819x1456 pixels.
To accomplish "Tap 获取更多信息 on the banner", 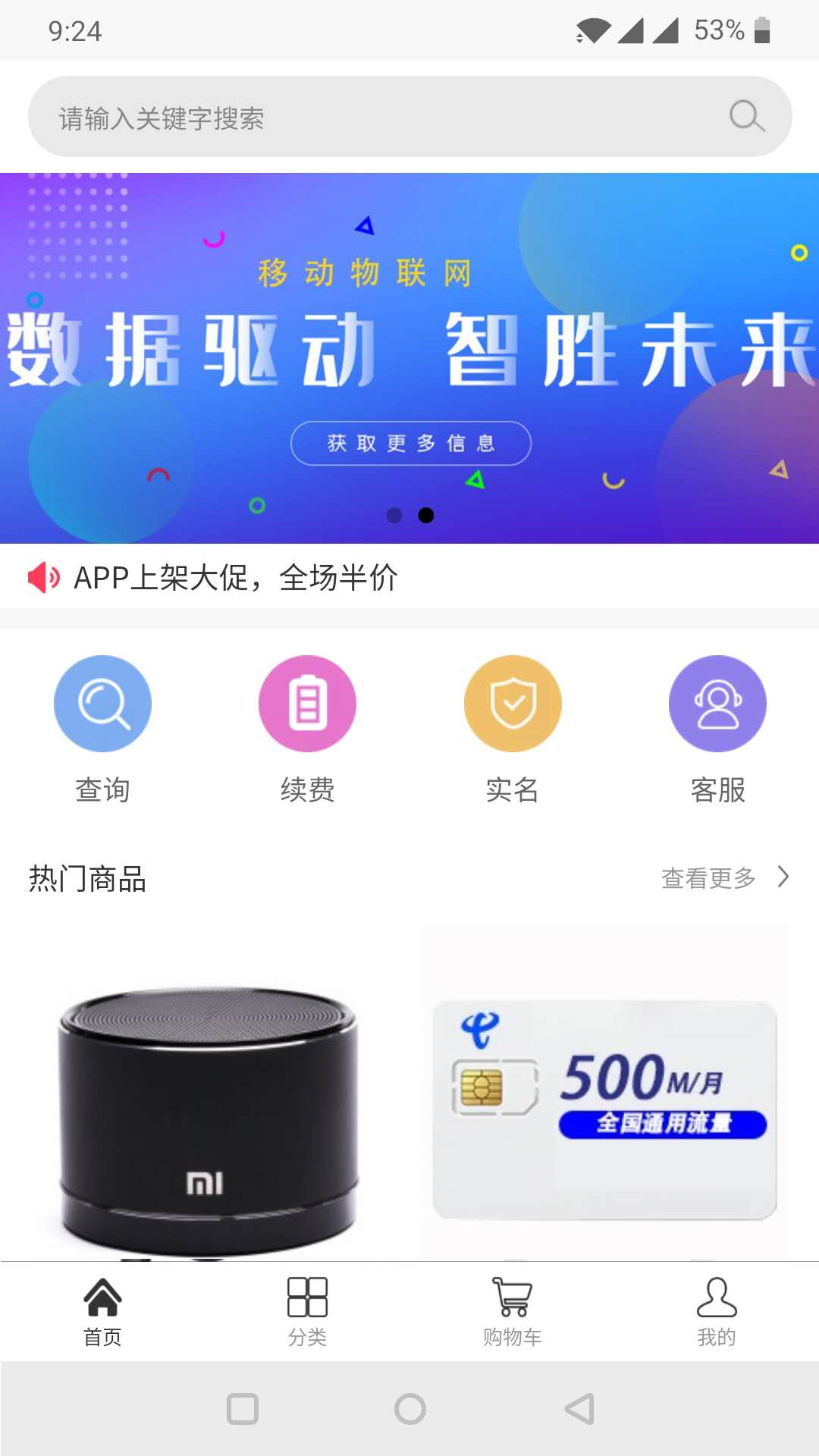I will click(410, 443).
